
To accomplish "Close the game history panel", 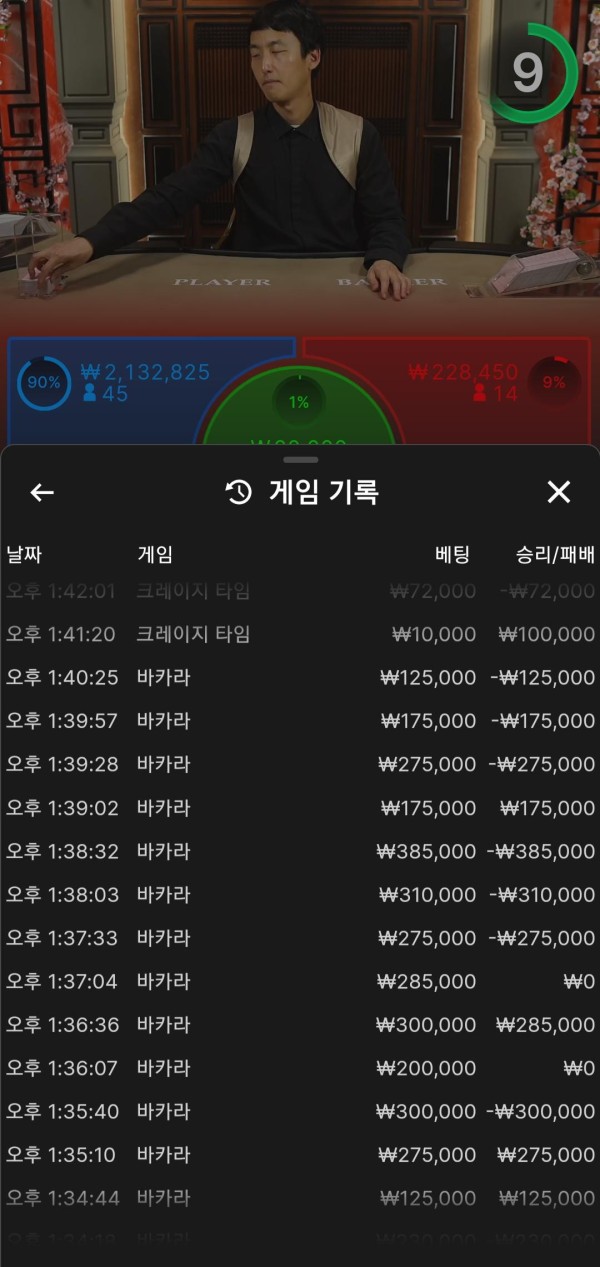I will pyautogui.click(x=558, y=492).
